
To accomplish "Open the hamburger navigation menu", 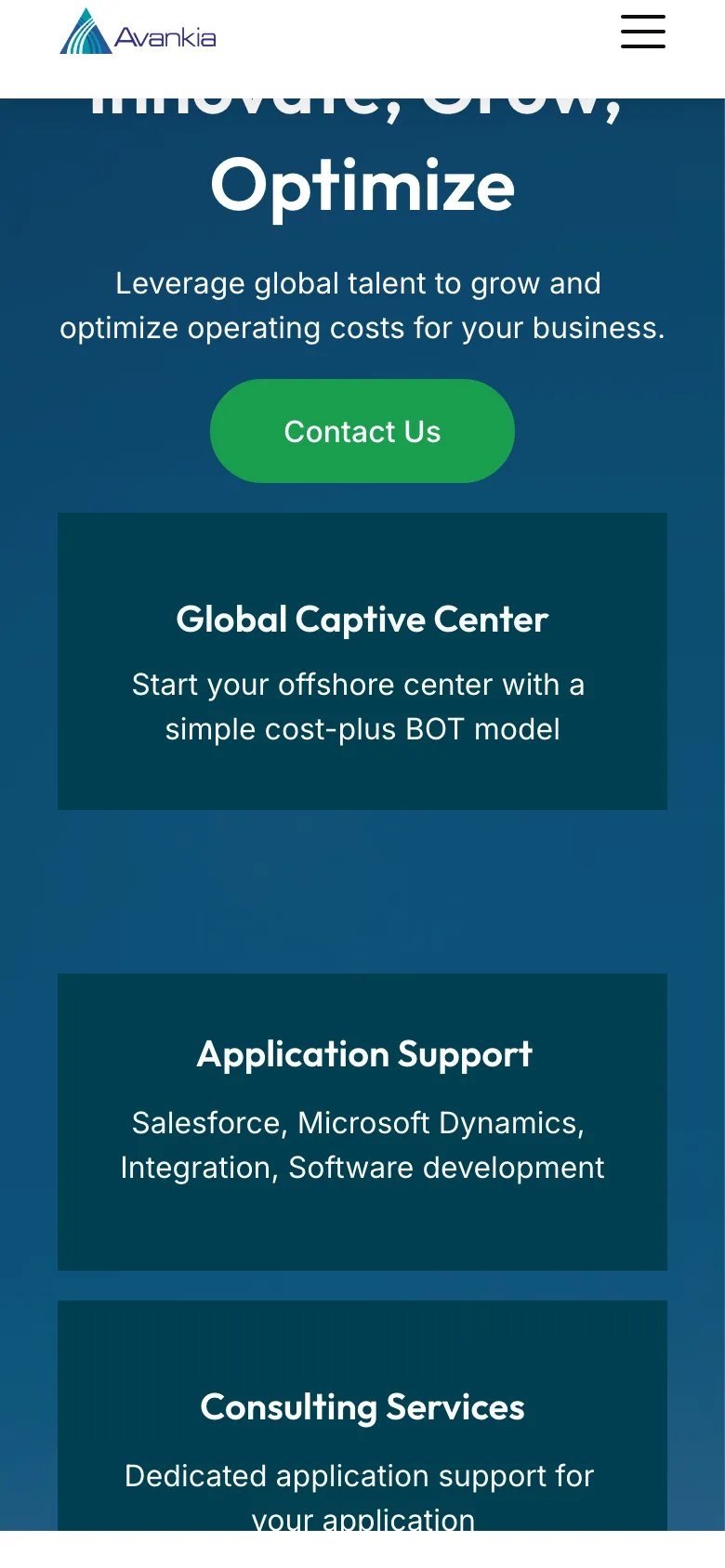I will click(x=643, y=32).
